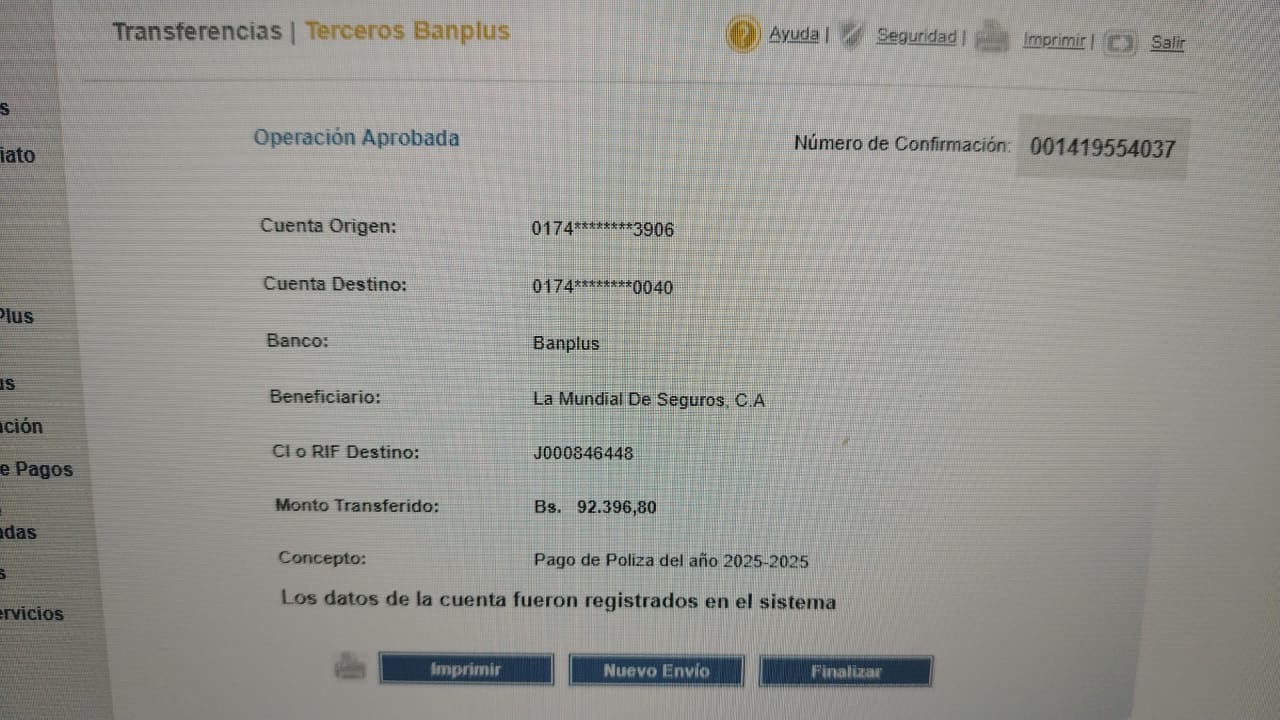
Task: Log out with the Salir link
Action: pyautogui.click(x=1167, y=43)
